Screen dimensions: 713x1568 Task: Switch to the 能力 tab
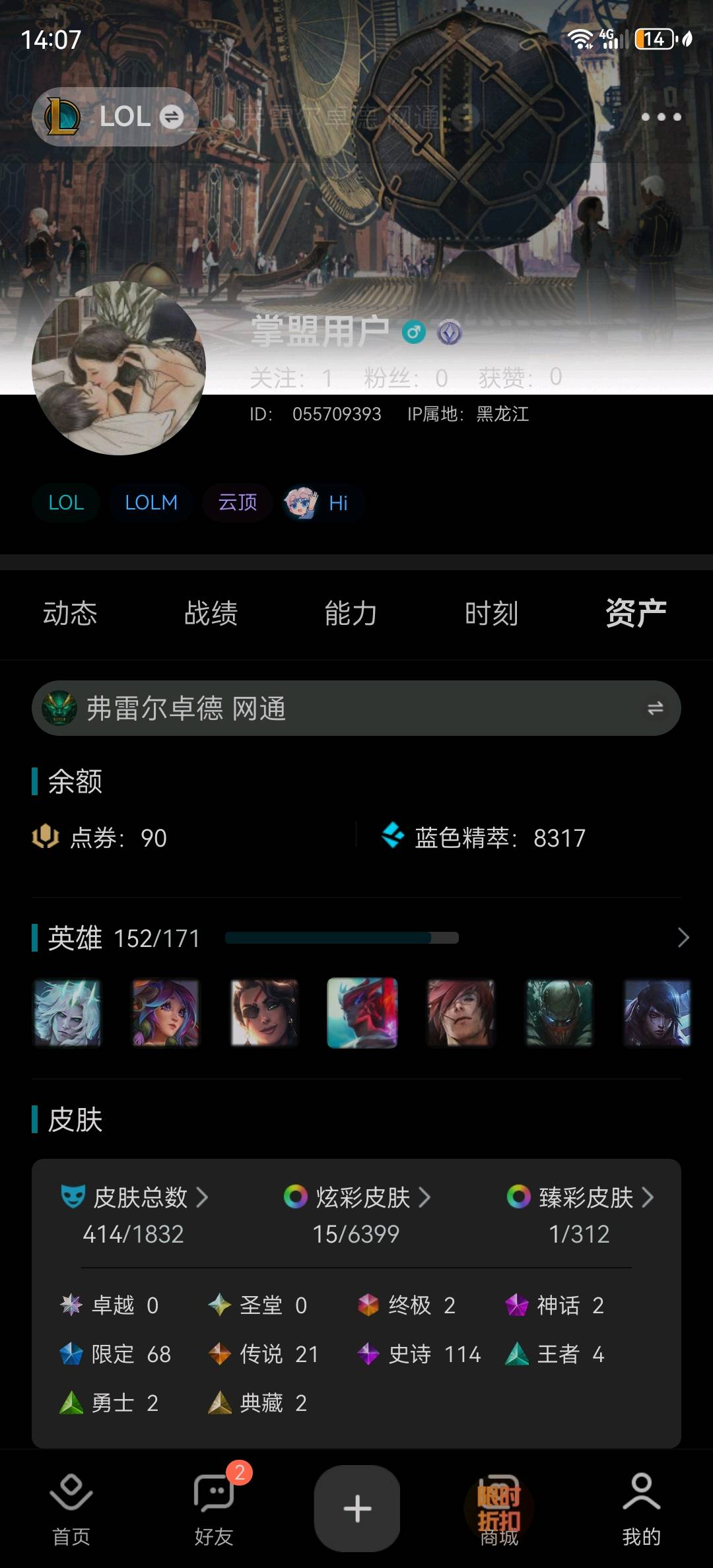tap(351, 613)
